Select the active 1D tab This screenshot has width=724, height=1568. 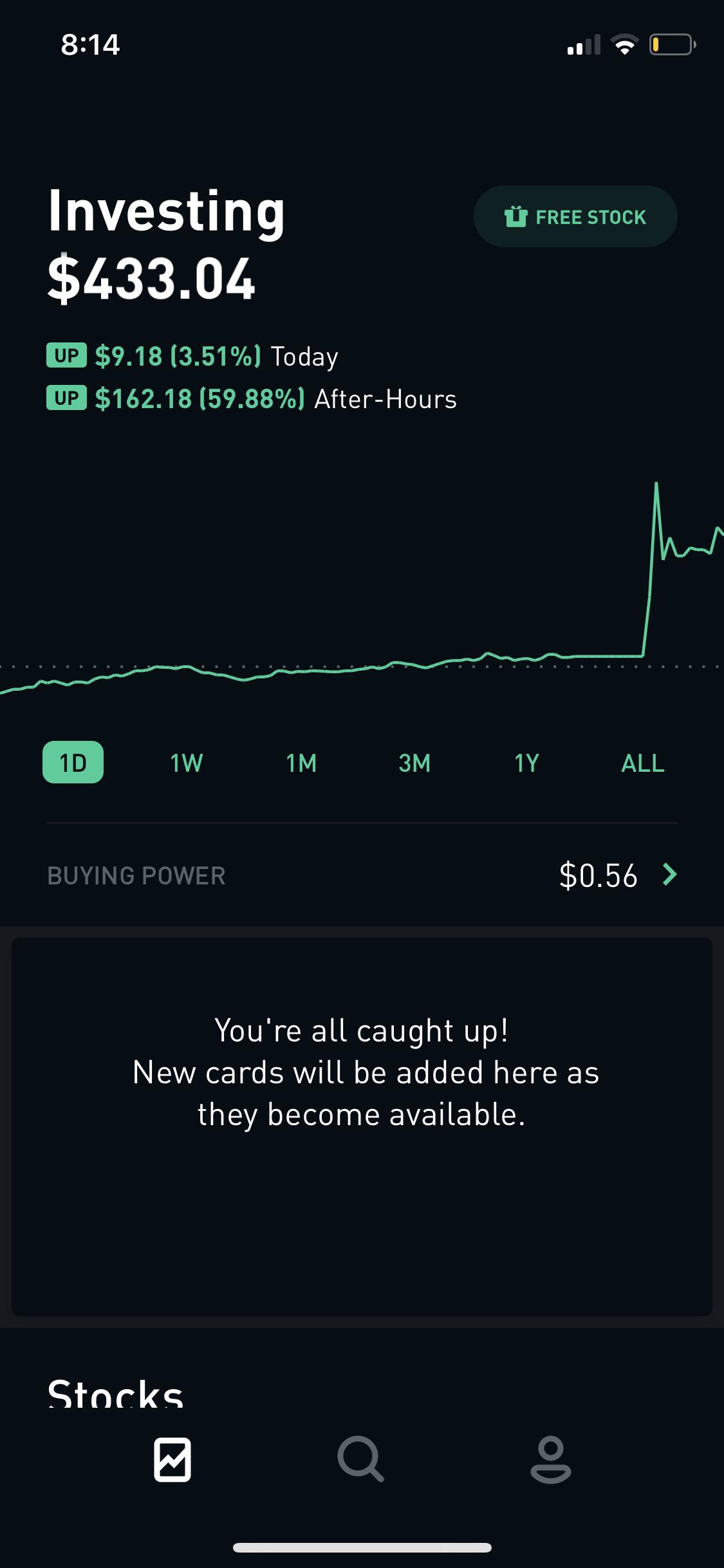point(73,761)
